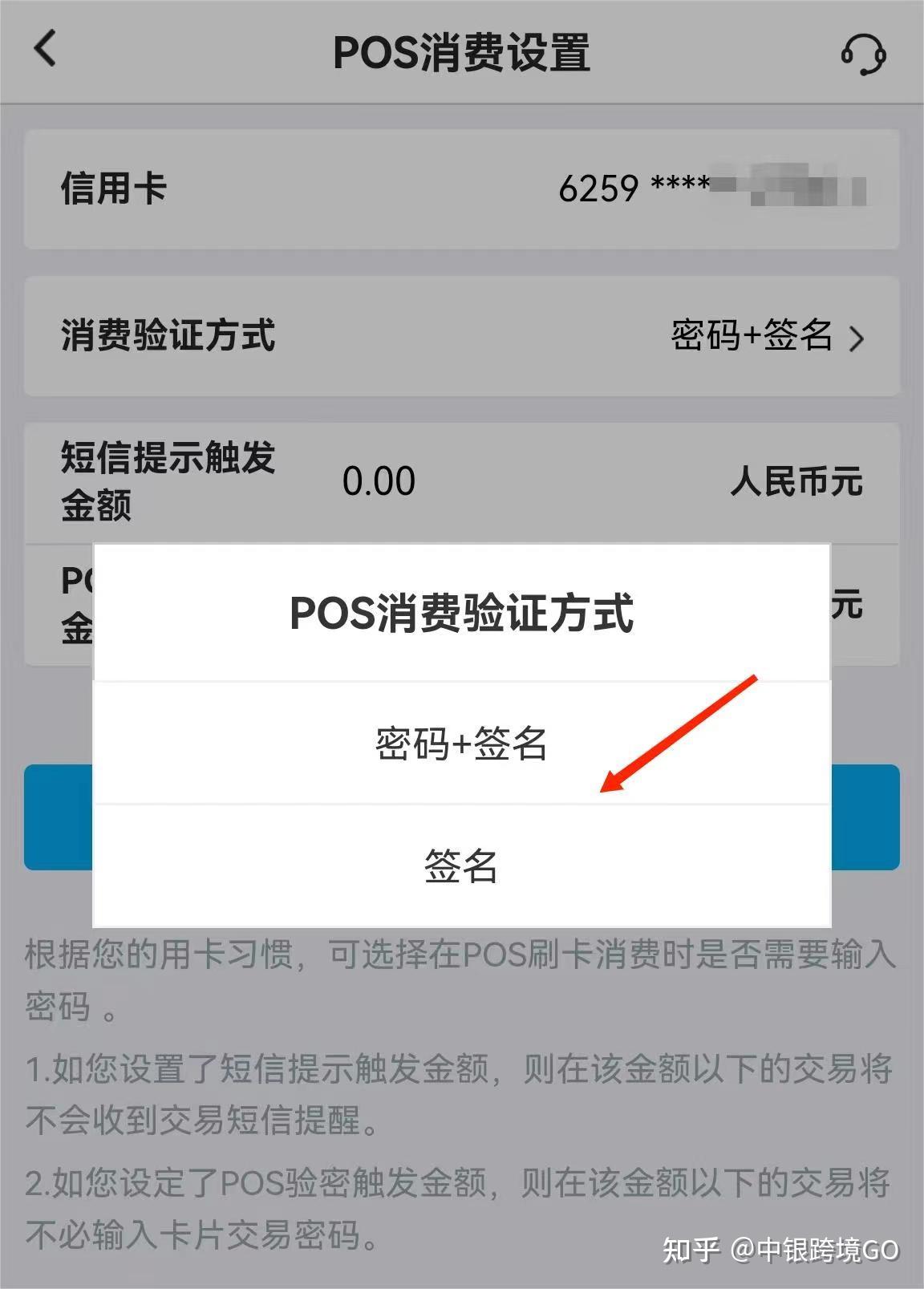Edit the 短信提示触发金额 amount 0.00

[379, 481]
